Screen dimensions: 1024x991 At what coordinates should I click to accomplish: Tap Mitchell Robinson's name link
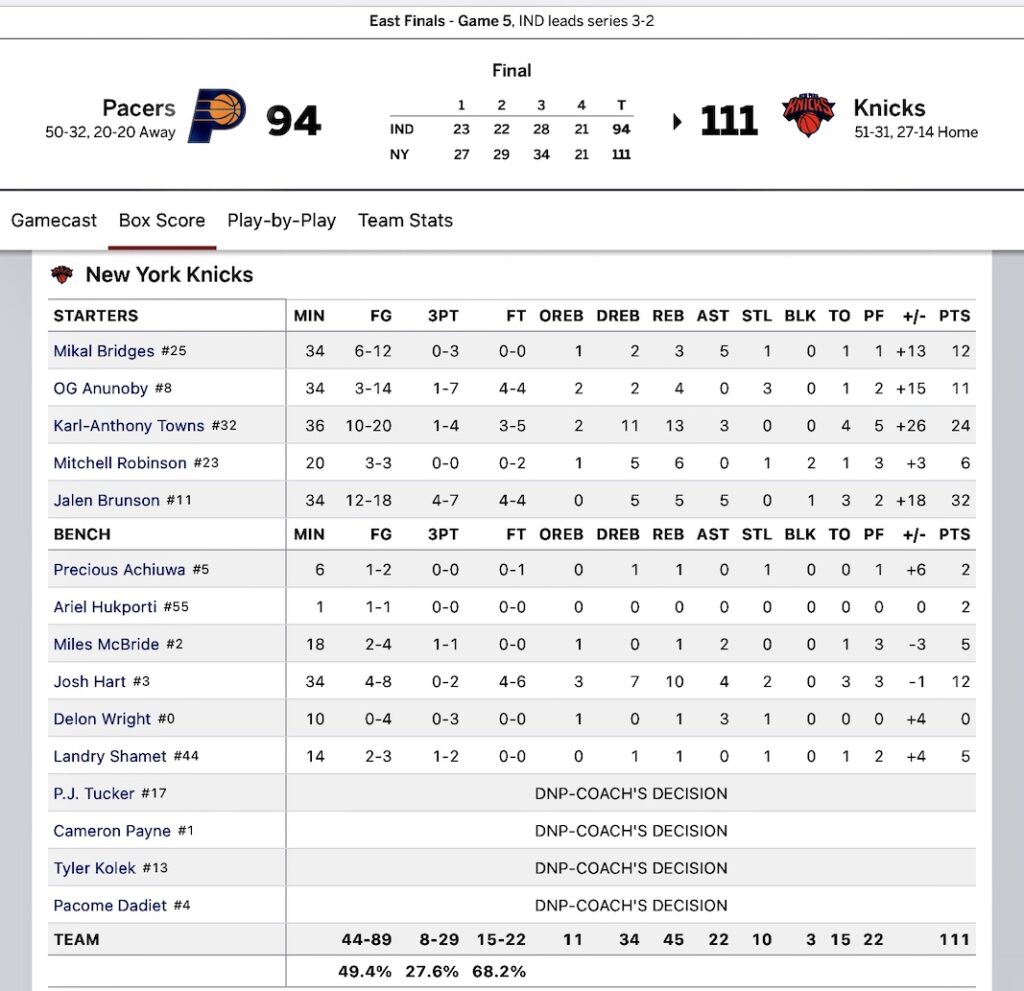tap(120, 463)
